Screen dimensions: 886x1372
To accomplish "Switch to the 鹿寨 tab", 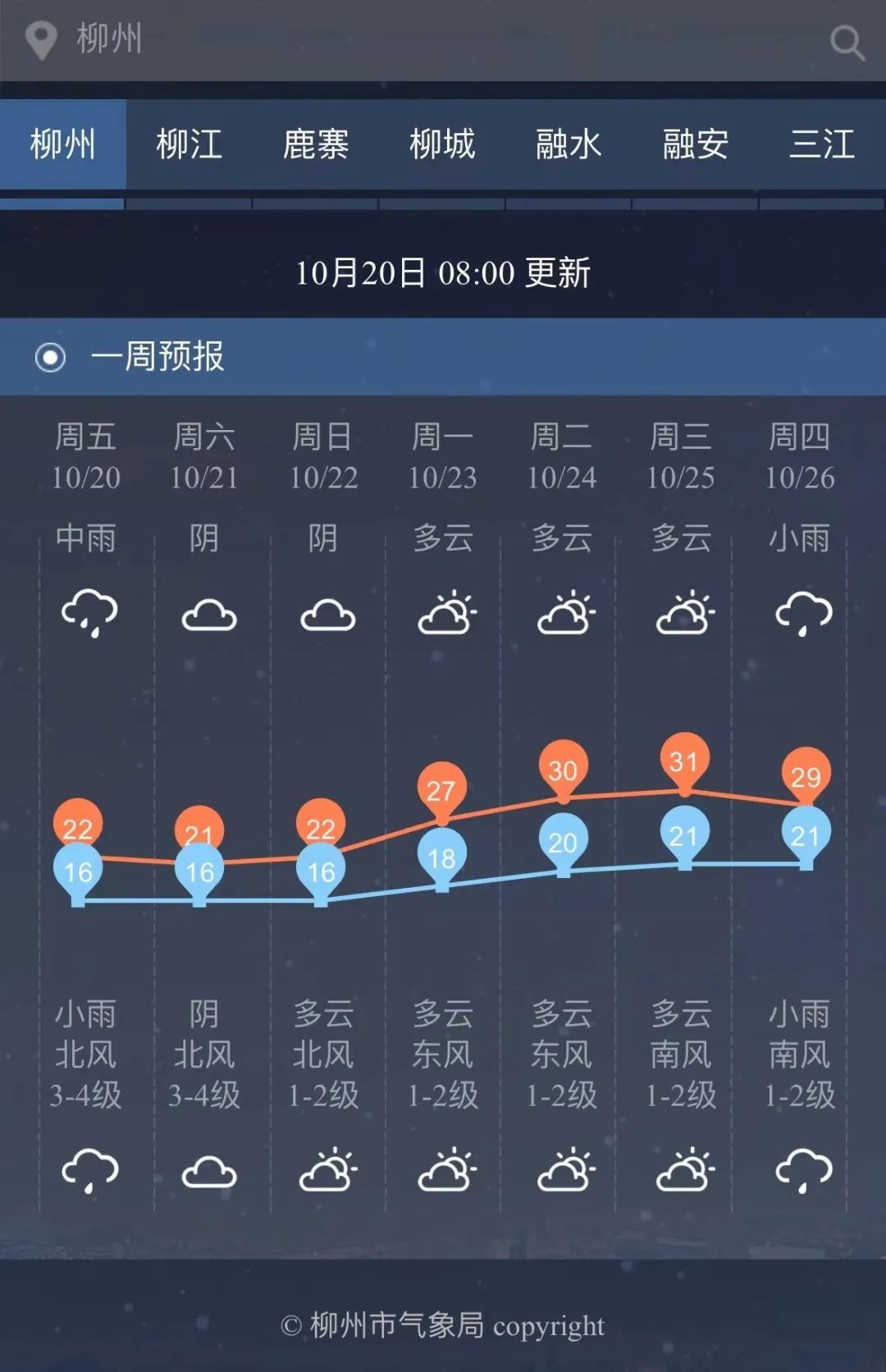I will [316, 144].
